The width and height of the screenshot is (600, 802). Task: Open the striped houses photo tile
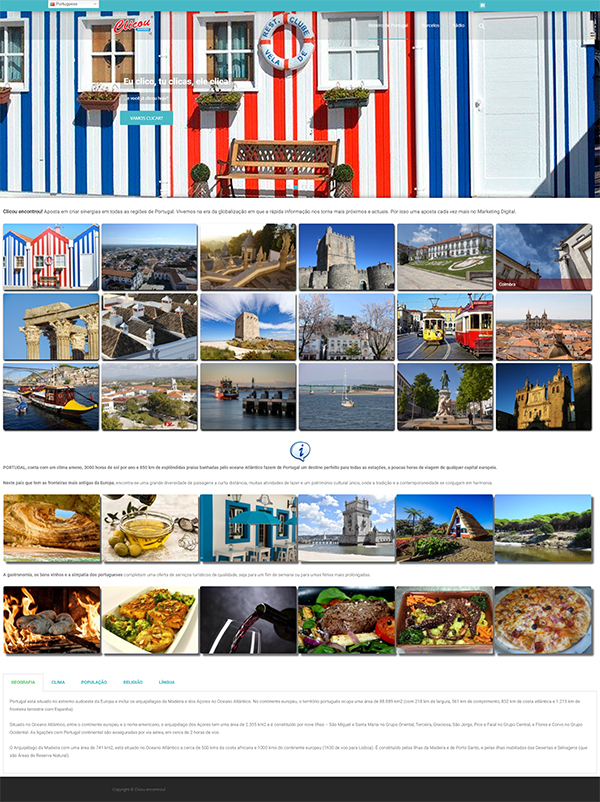coord(50,257)
